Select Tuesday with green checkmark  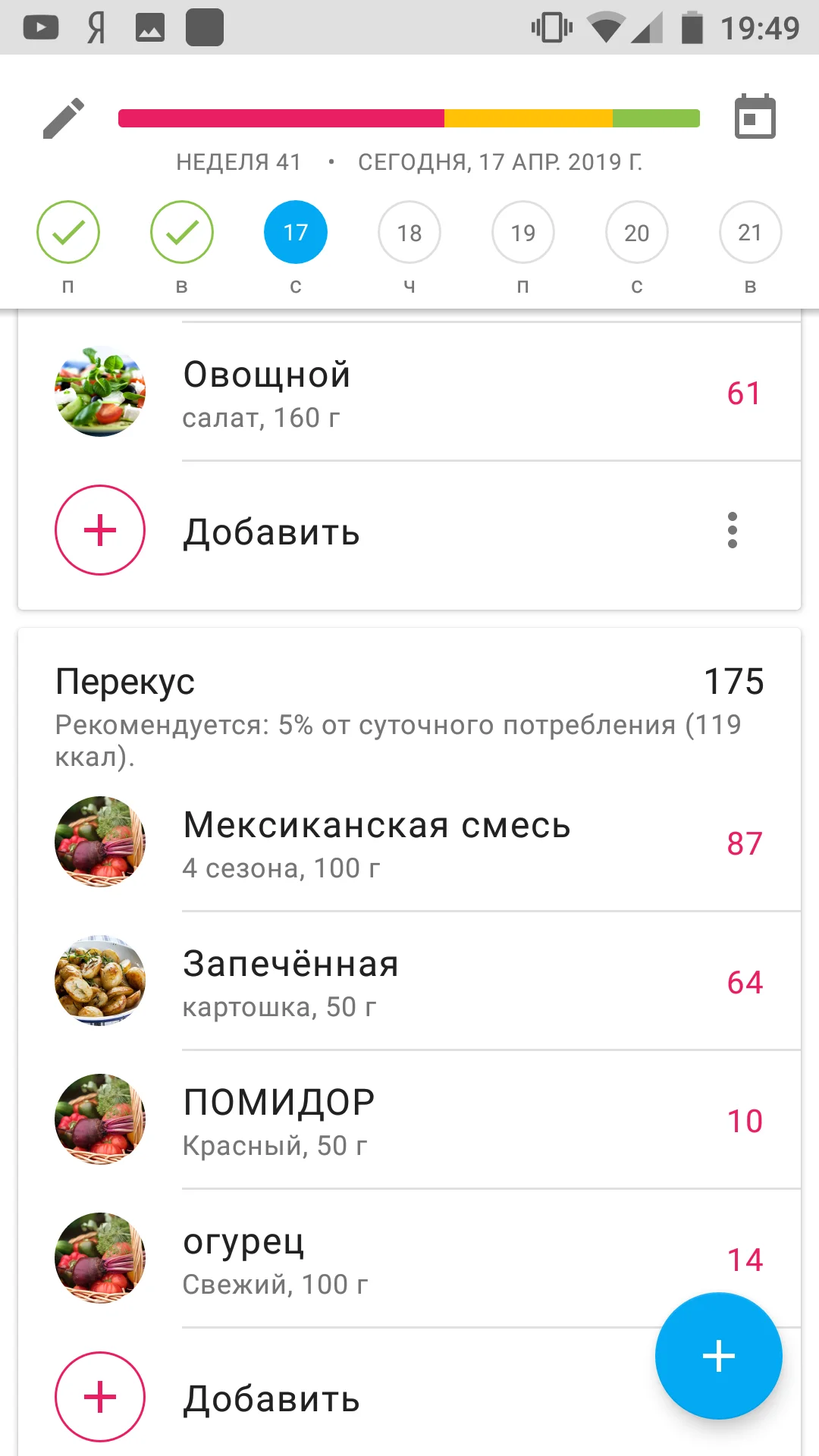click(x=182, y=232)
